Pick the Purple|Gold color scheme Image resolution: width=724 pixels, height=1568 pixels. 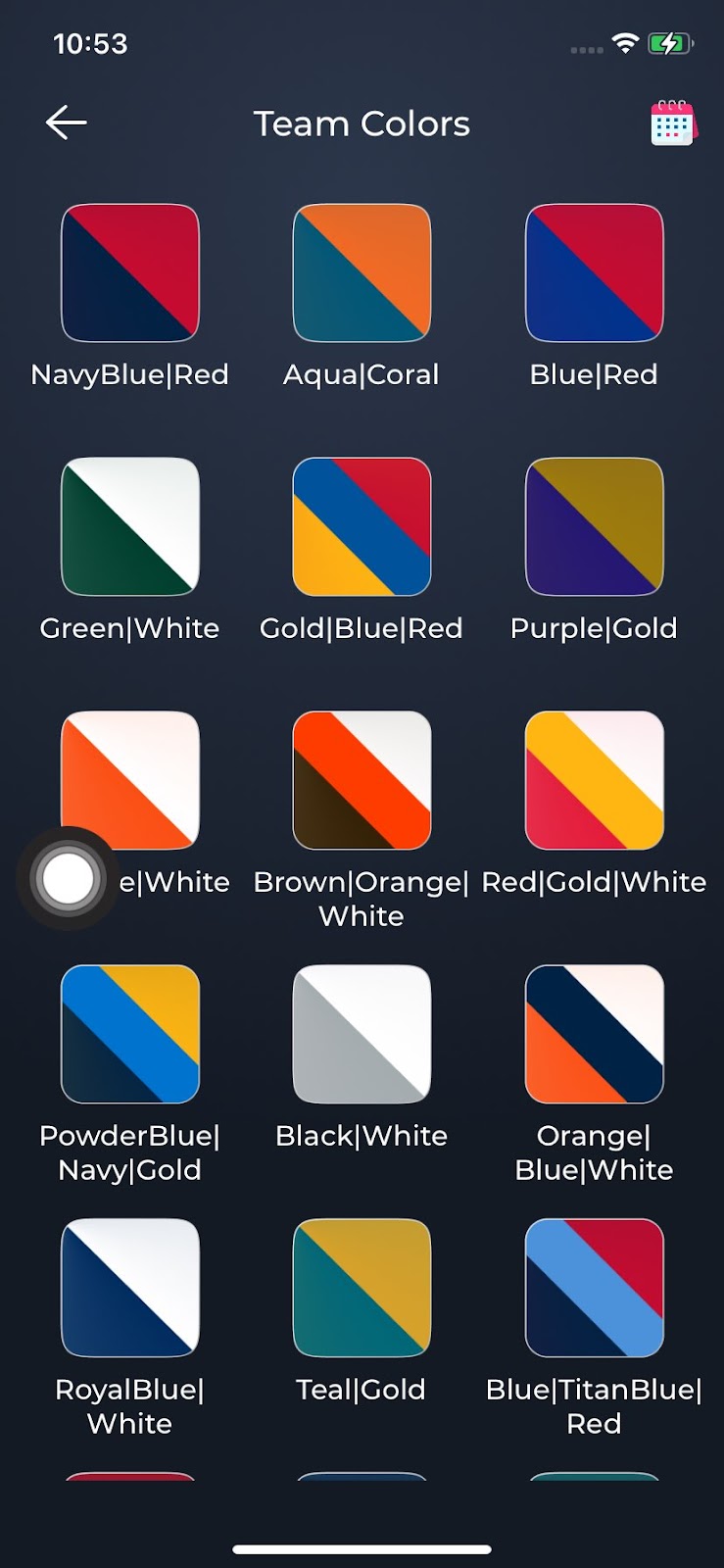click(594, 526)
